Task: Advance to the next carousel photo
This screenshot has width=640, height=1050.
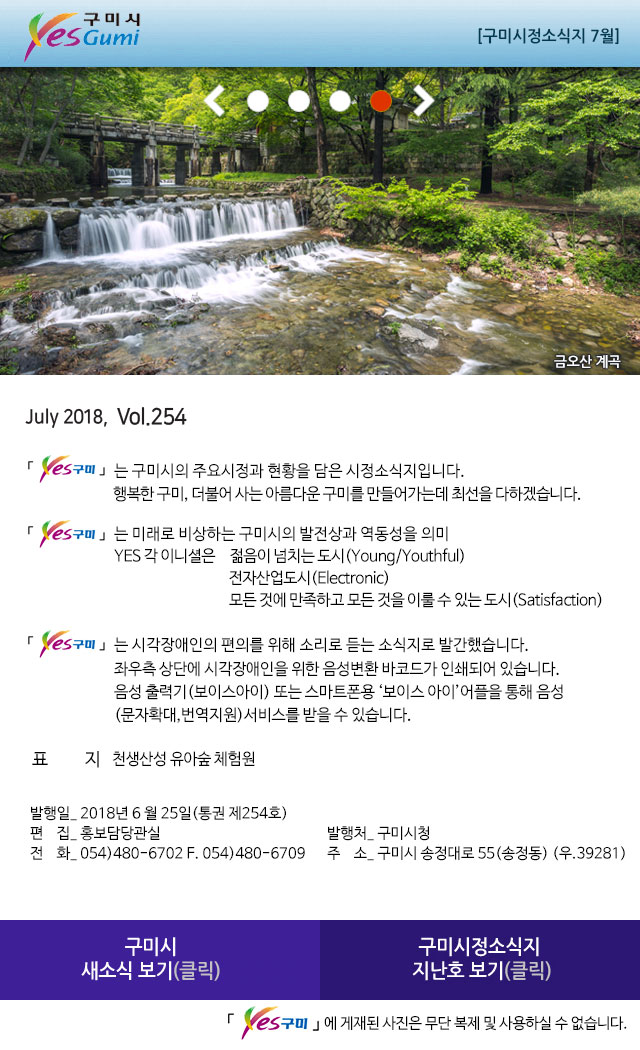Action: point(424,100)
